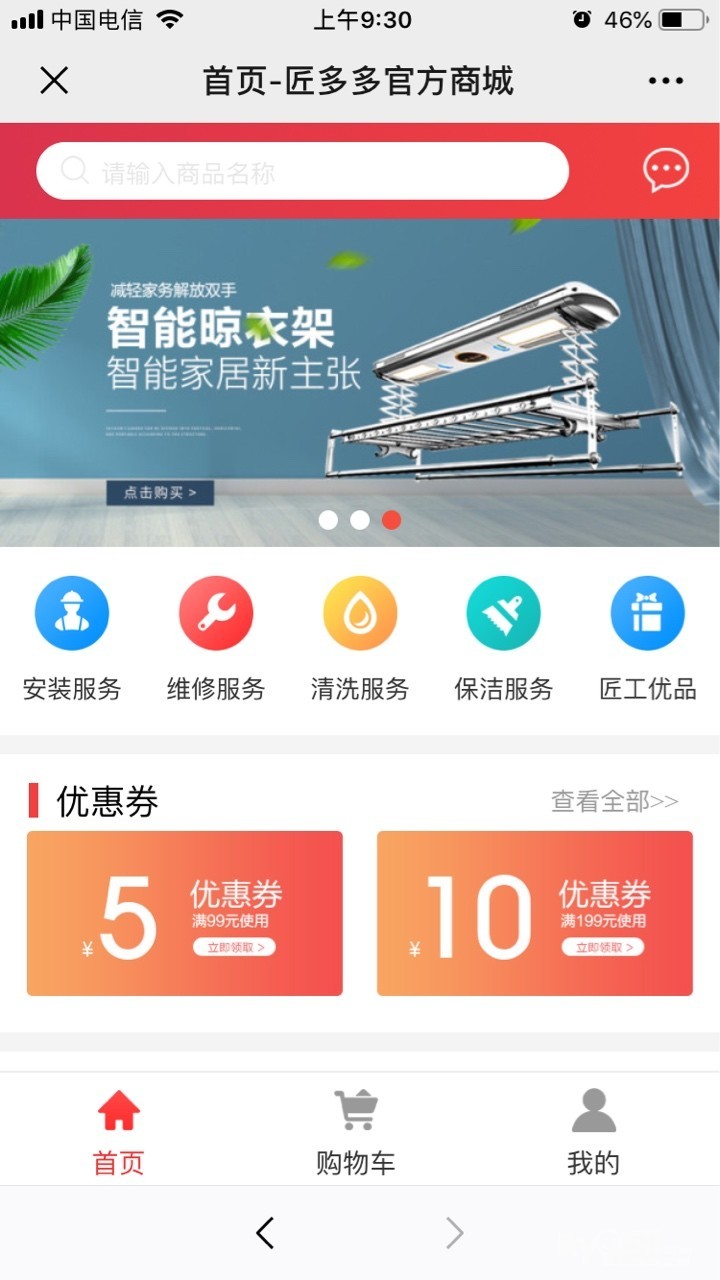The image size is (720, 1280).
Task: Go back with the browser back arrow
Action: pos(265,1233)
